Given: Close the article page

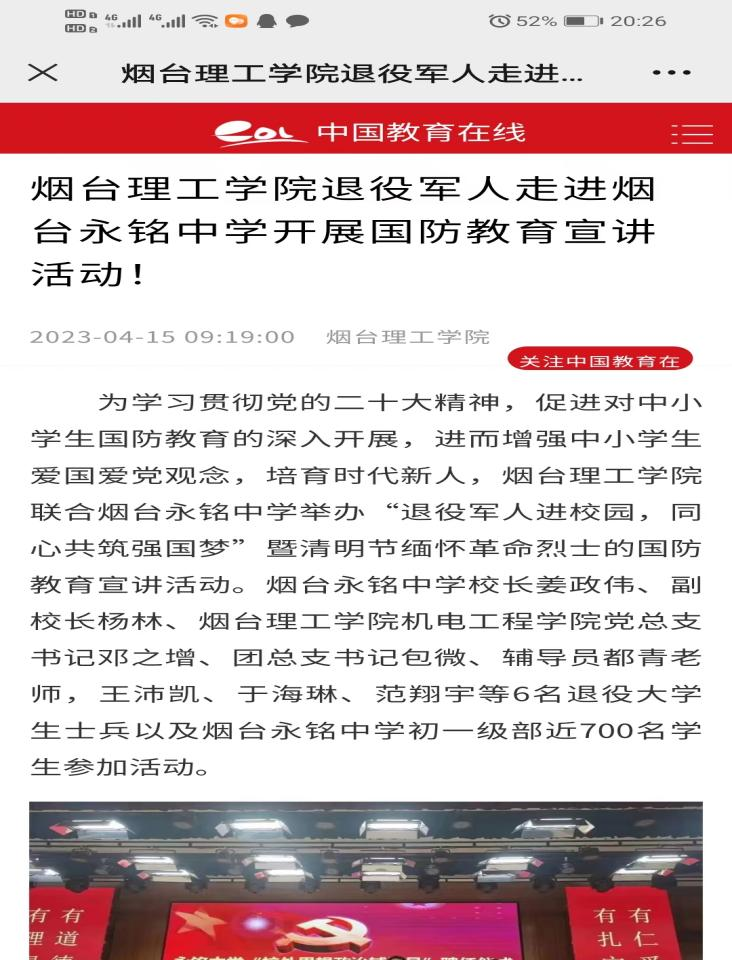Looking at the screenshot, I should coord(43,74).
